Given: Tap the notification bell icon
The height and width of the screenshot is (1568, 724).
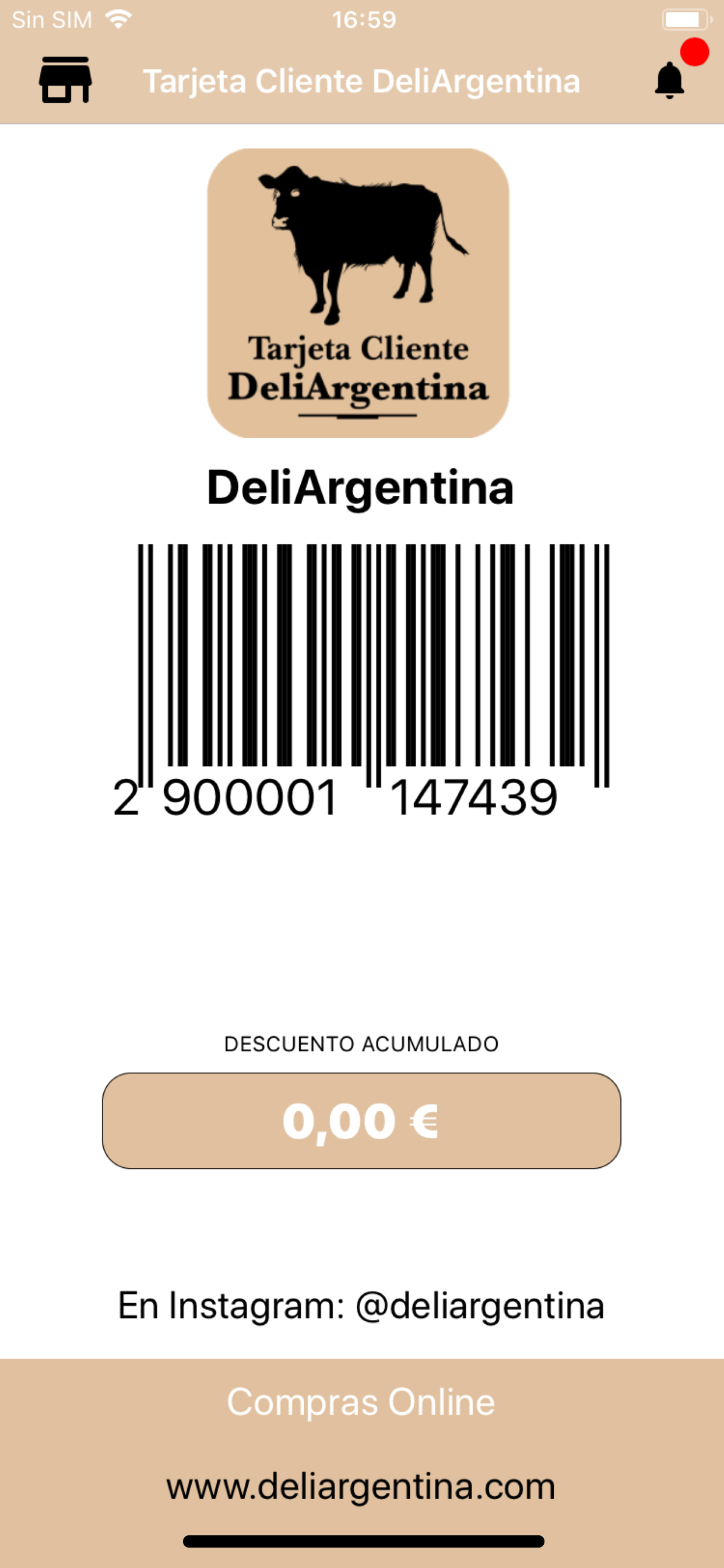Looking at the screenshot, I should point(669,82).
